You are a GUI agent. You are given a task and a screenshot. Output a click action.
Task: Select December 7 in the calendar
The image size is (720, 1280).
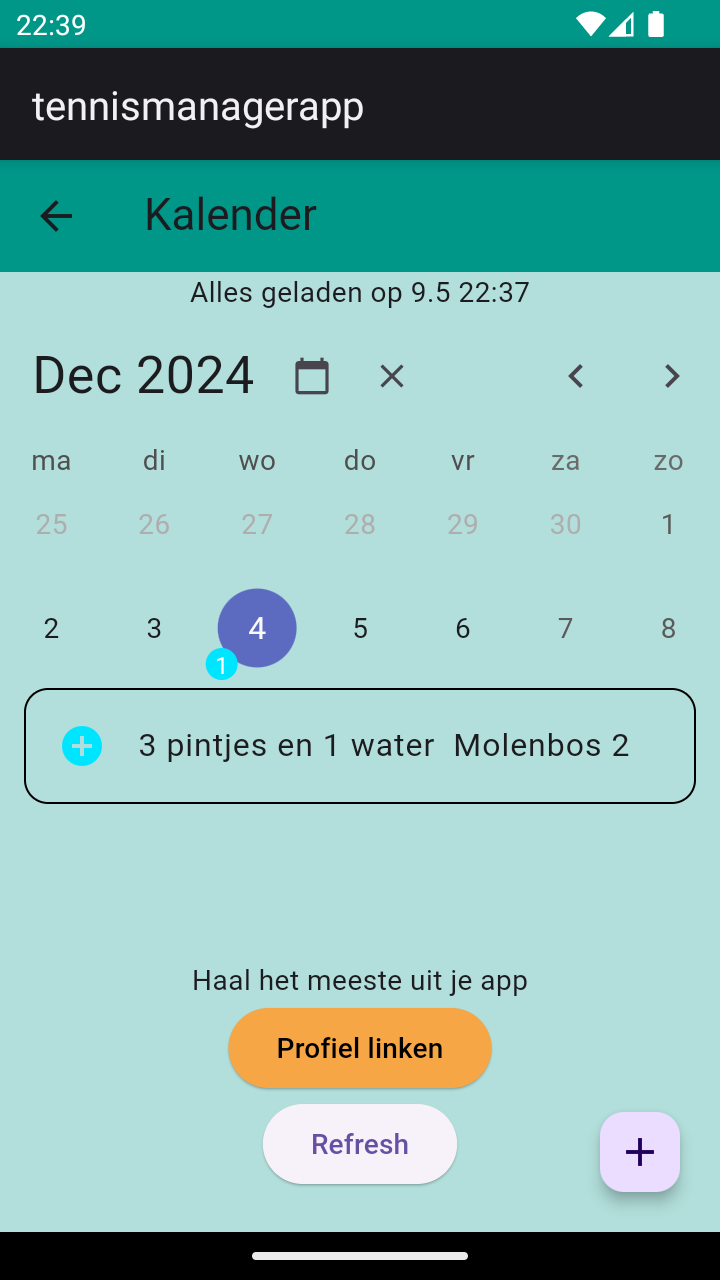(565, 628)
